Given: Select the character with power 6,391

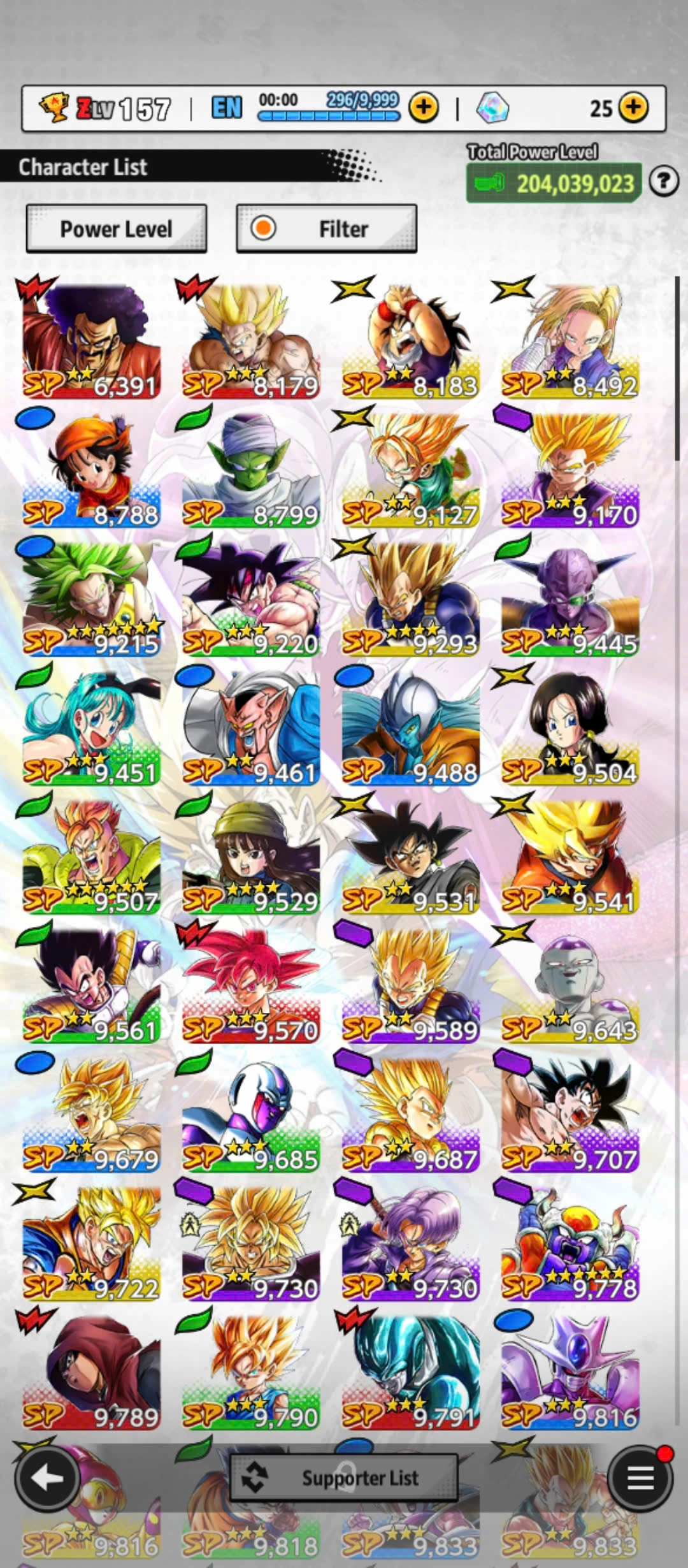Looking at the screenshot, I should [90, 341].
